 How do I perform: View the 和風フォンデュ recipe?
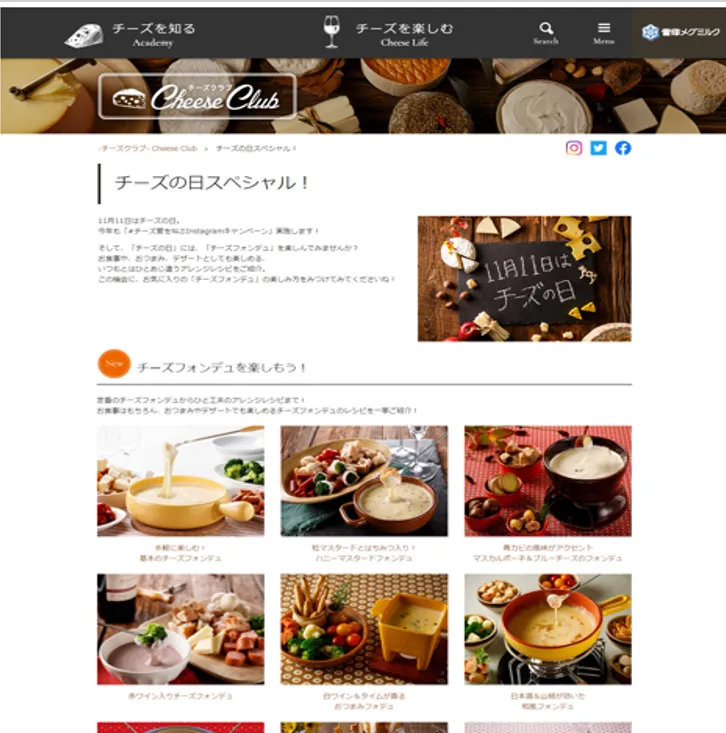point(547,630)
